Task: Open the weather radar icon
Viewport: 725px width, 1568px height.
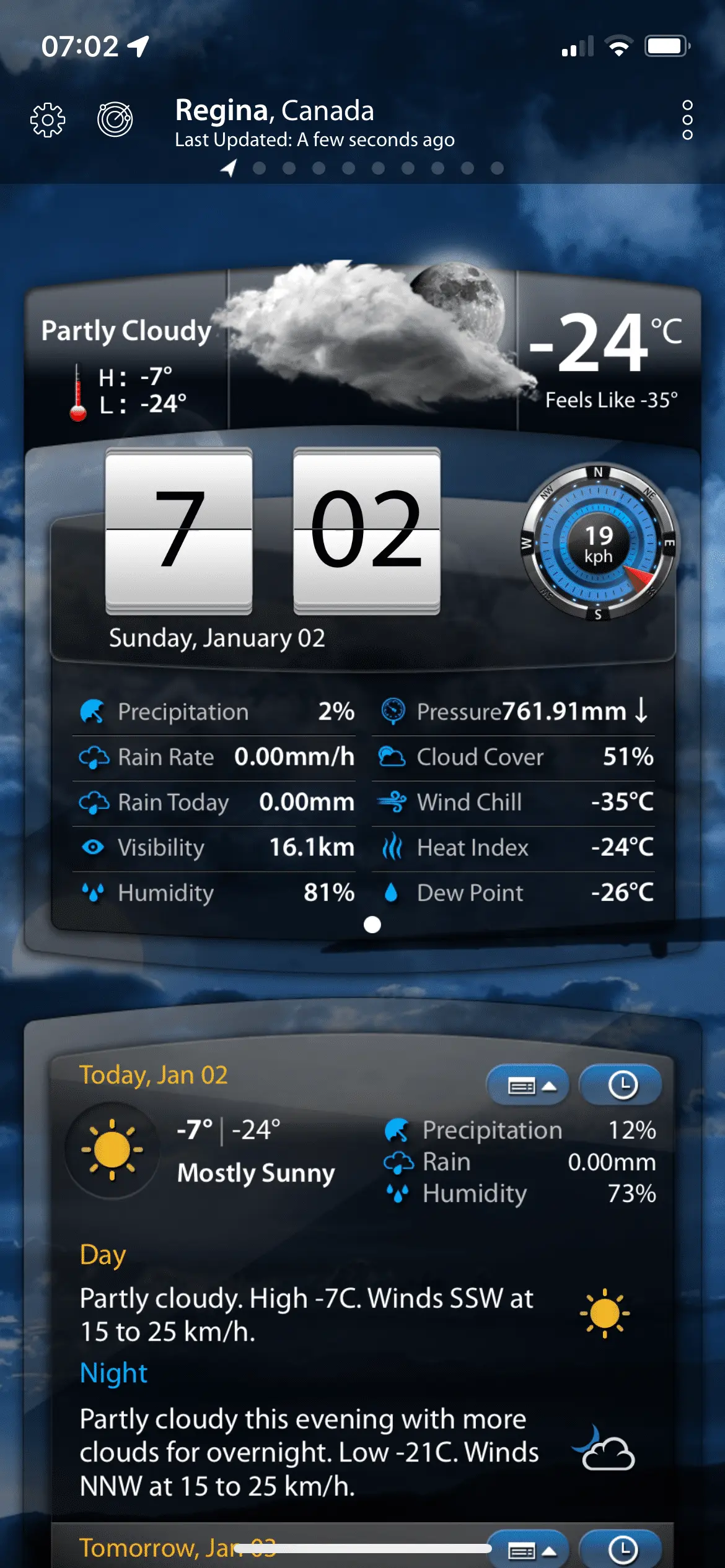Action: click(115, 119)
